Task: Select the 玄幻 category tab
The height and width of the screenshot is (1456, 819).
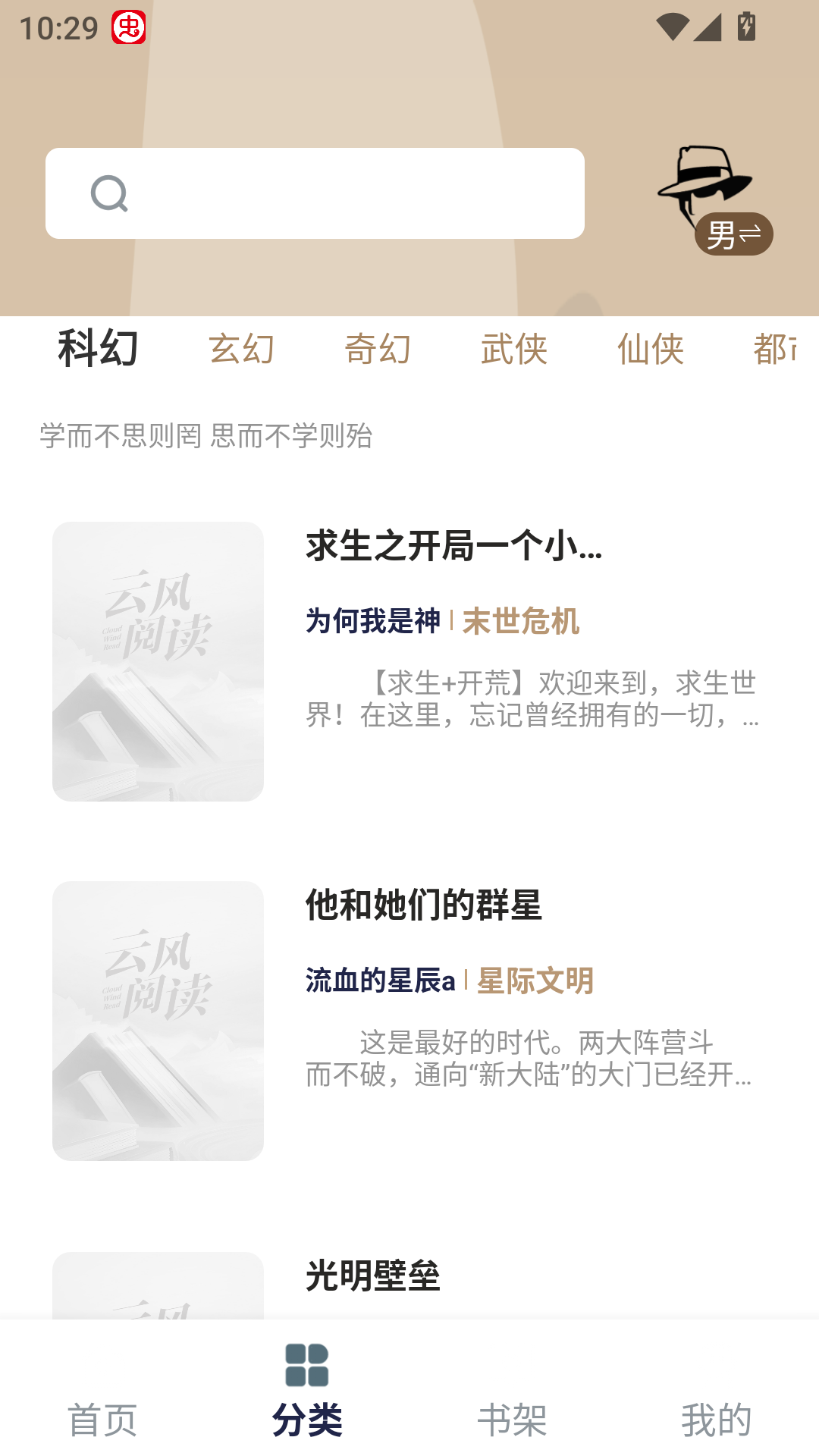Action: click(x=243, y=349)
